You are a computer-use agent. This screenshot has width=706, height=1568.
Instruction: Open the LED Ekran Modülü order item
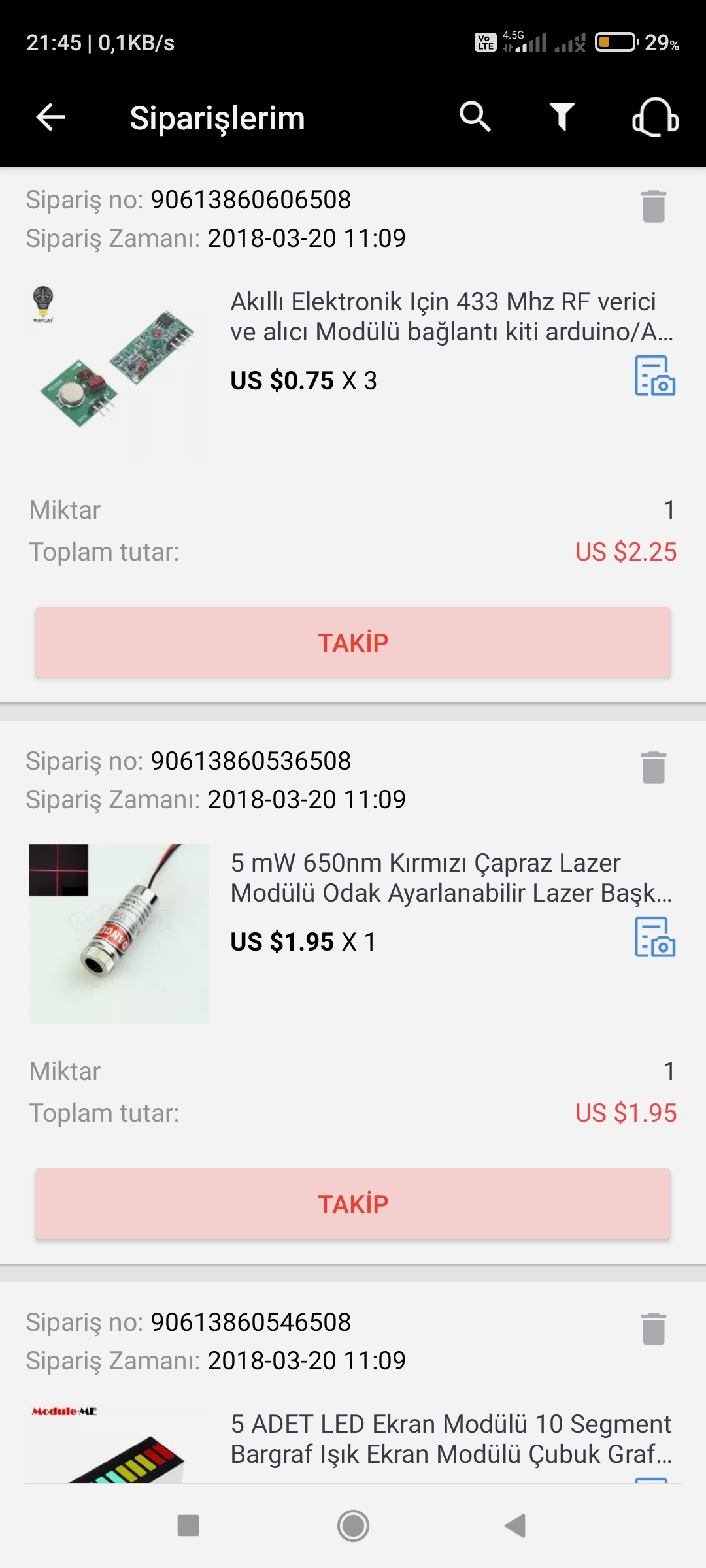pos(451,1439)
